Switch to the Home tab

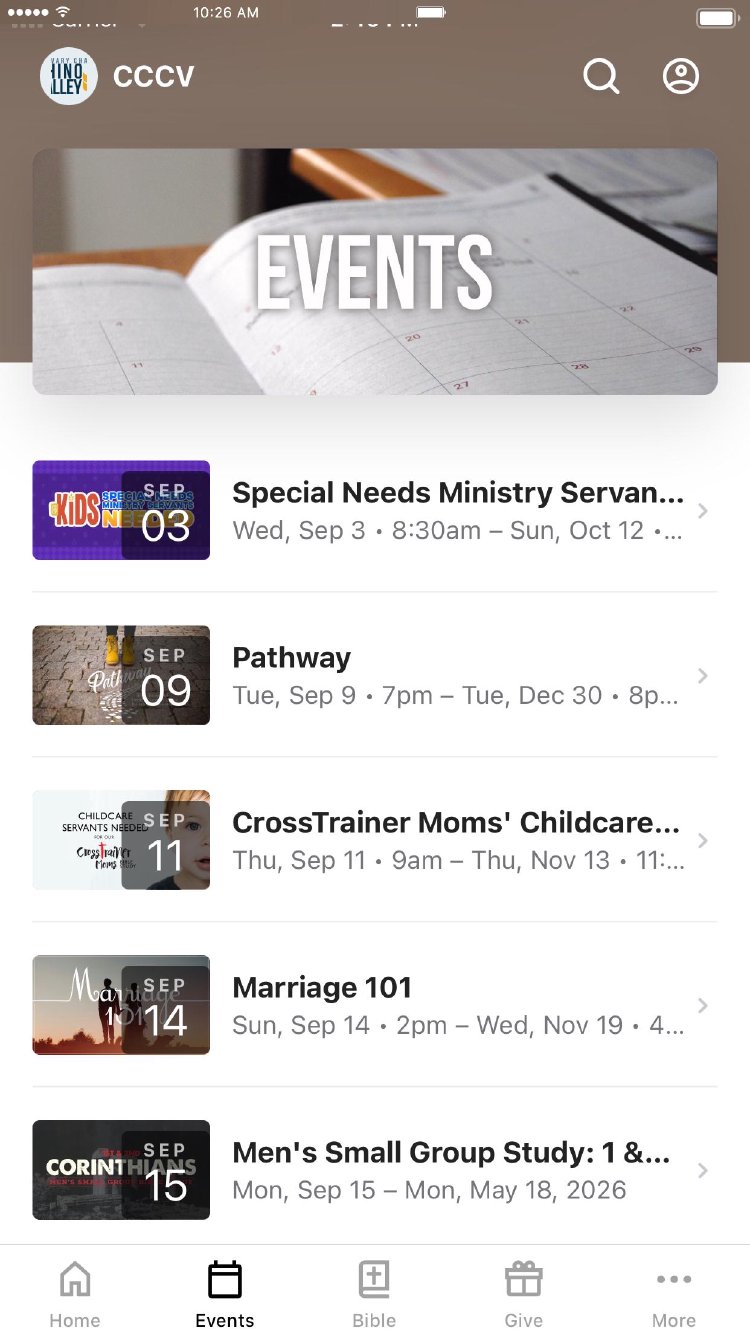tap(75, 1293)
